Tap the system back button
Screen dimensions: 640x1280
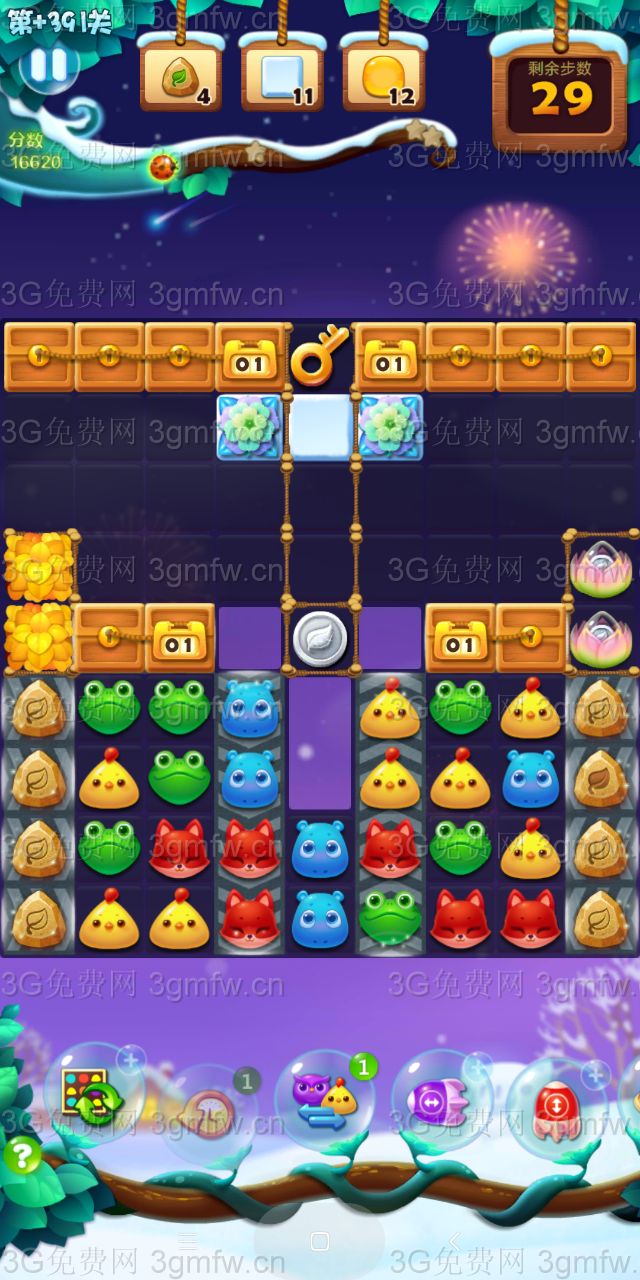453,1241
